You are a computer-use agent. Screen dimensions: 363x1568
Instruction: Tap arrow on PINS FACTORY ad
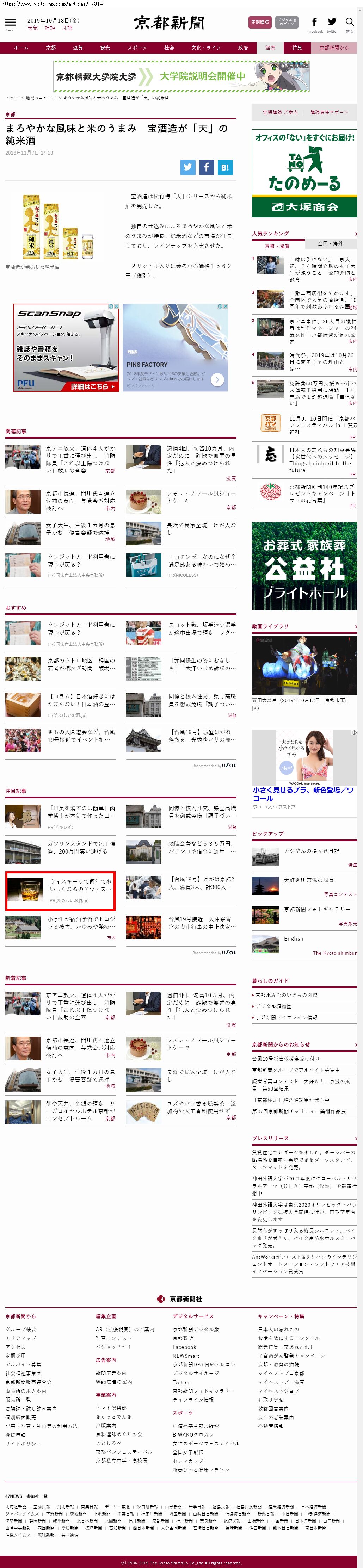217,379
